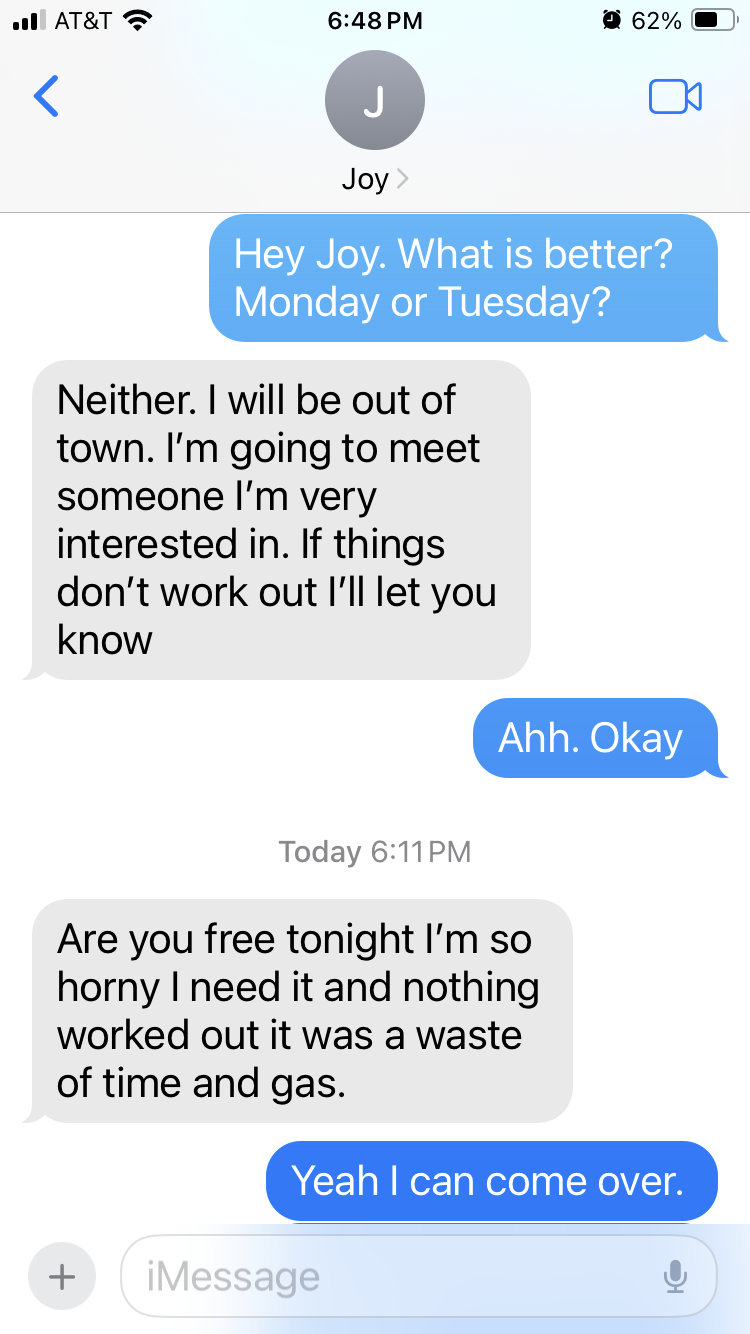Start a FaceTime video call with Joy

(x=675, y=97)
